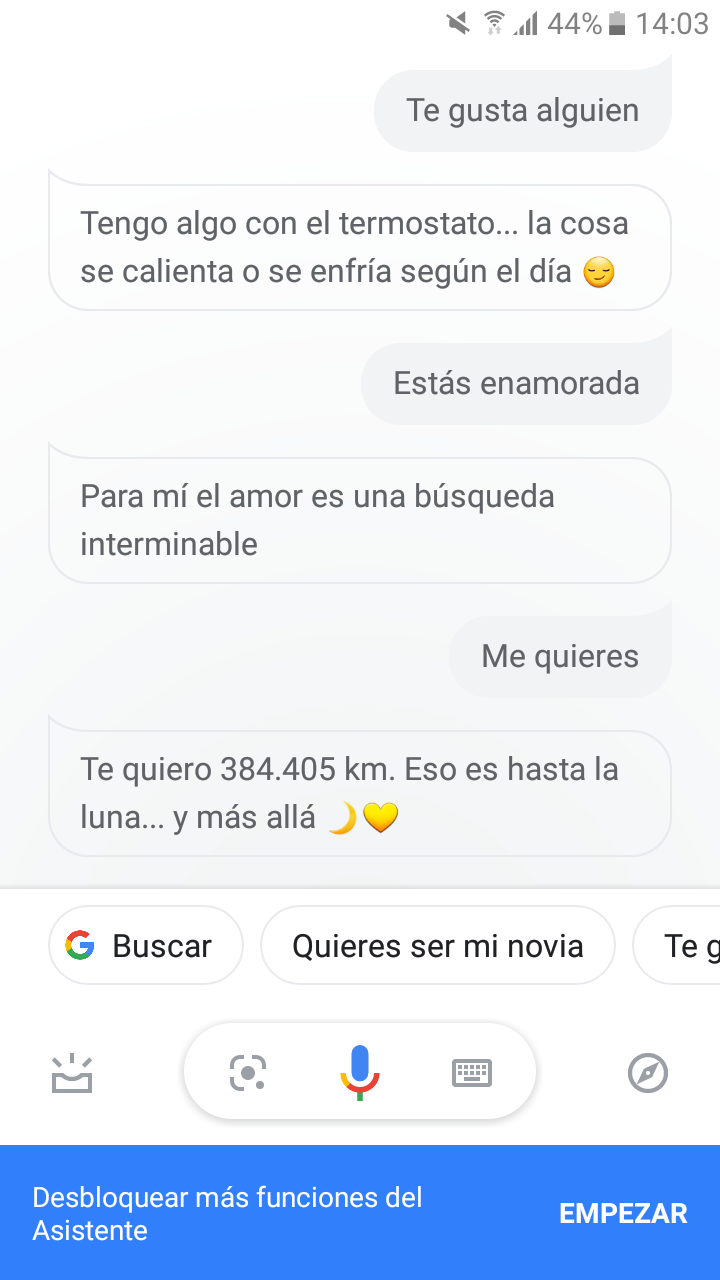This screenshot has width=720, height=1280.
Task: Activate the microphone to speak
Action: pyautogui.click(x=360, y=1072)
